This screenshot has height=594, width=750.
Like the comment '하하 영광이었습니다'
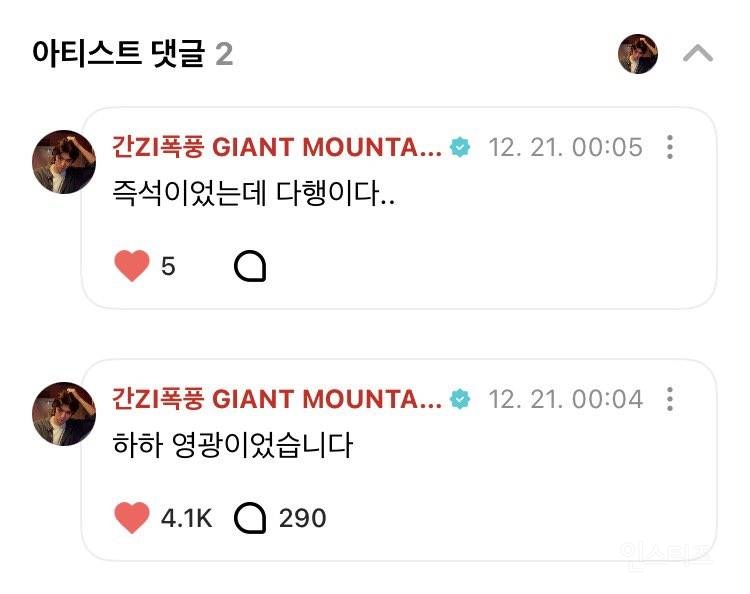pyautogui.click(x=132, y=518)
